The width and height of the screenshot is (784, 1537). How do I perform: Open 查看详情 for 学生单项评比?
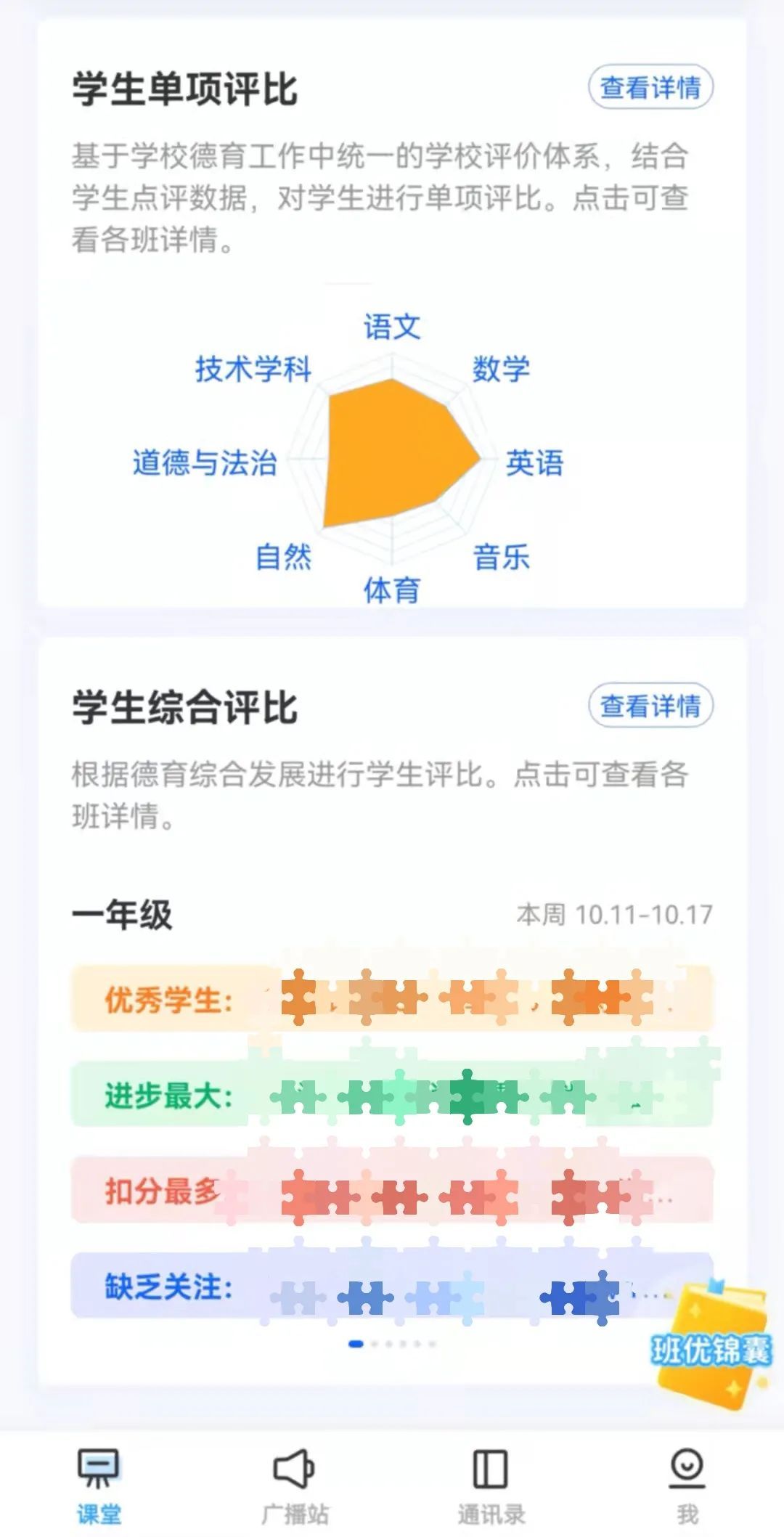650,88
